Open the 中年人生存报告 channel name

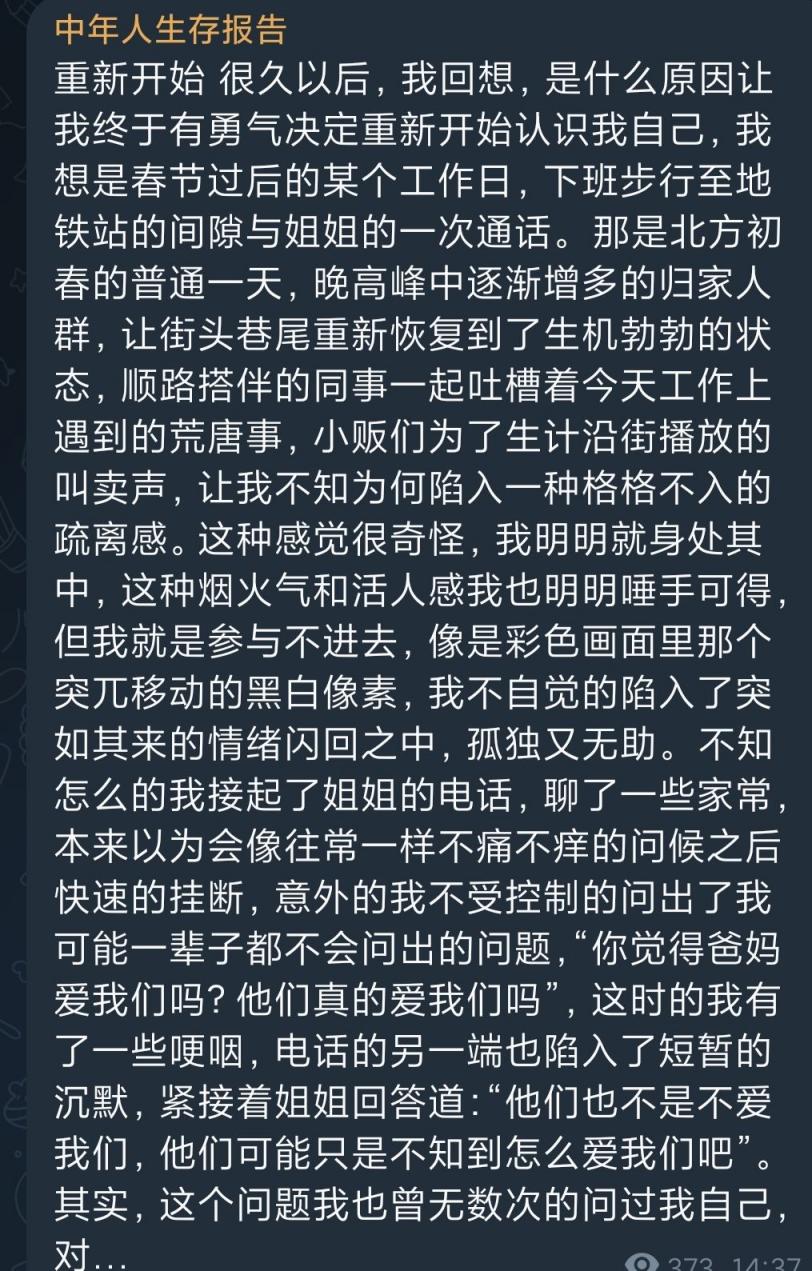pyautogui.click(x=170, y=29)
